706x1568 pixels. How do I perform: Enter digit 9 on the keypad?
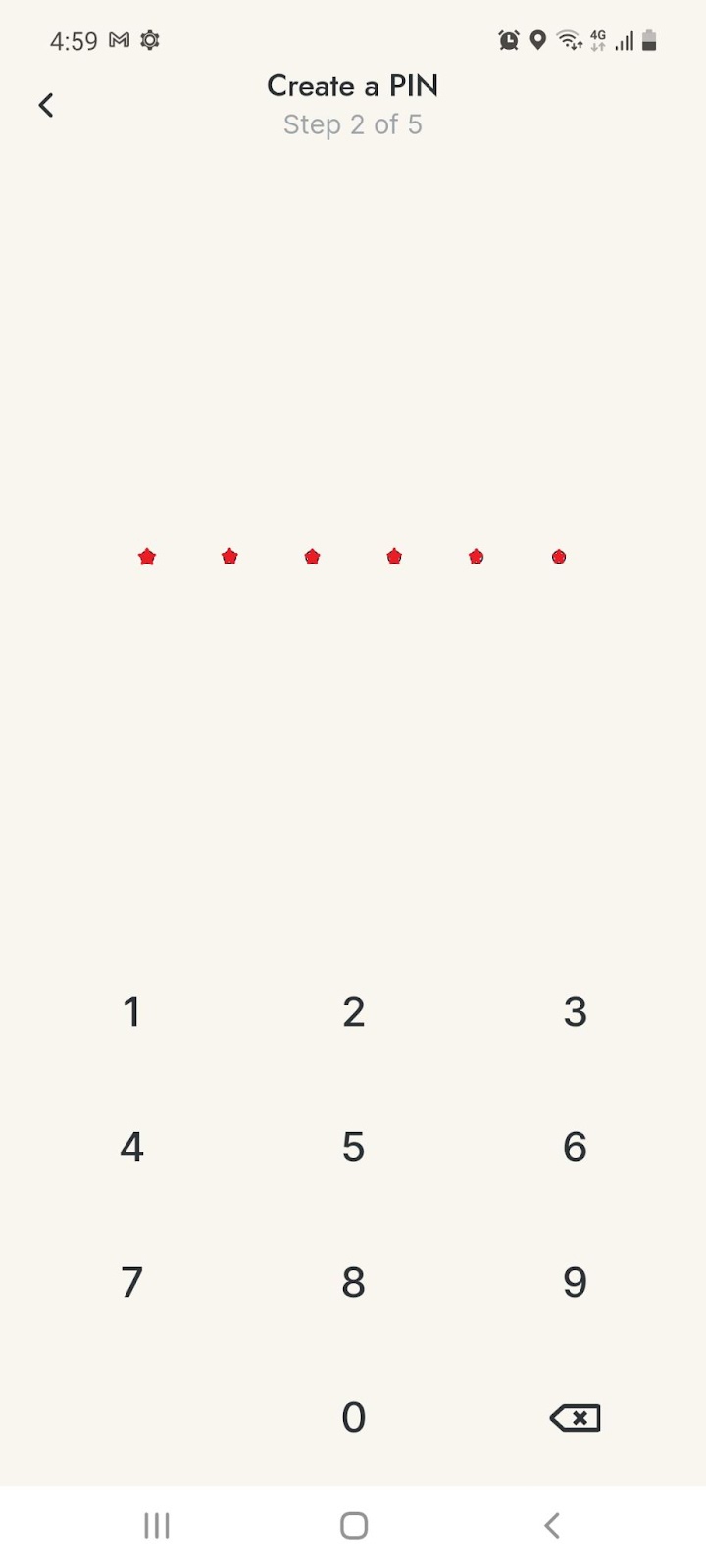[x=576, y=1282]
